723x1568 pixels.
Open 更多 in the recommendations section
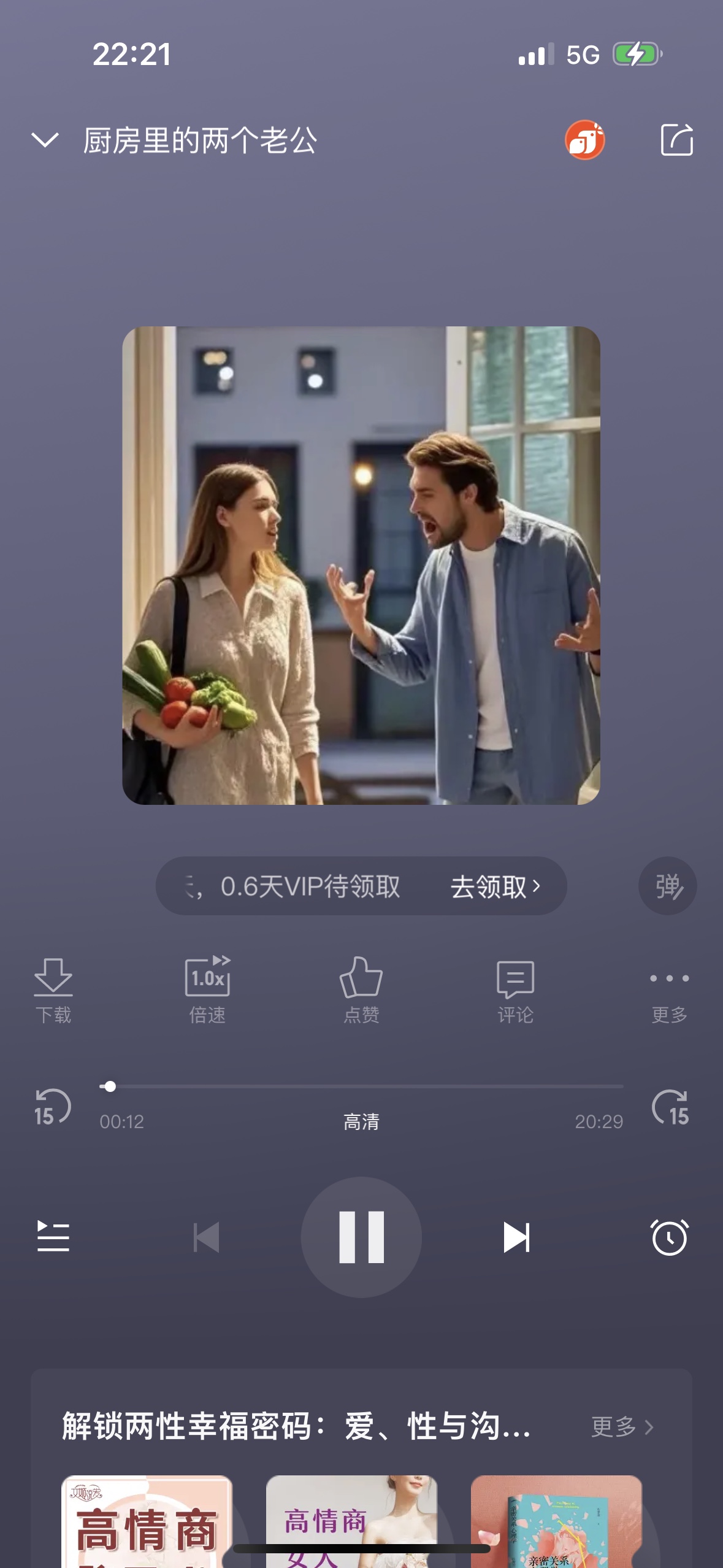[622, 1427]
